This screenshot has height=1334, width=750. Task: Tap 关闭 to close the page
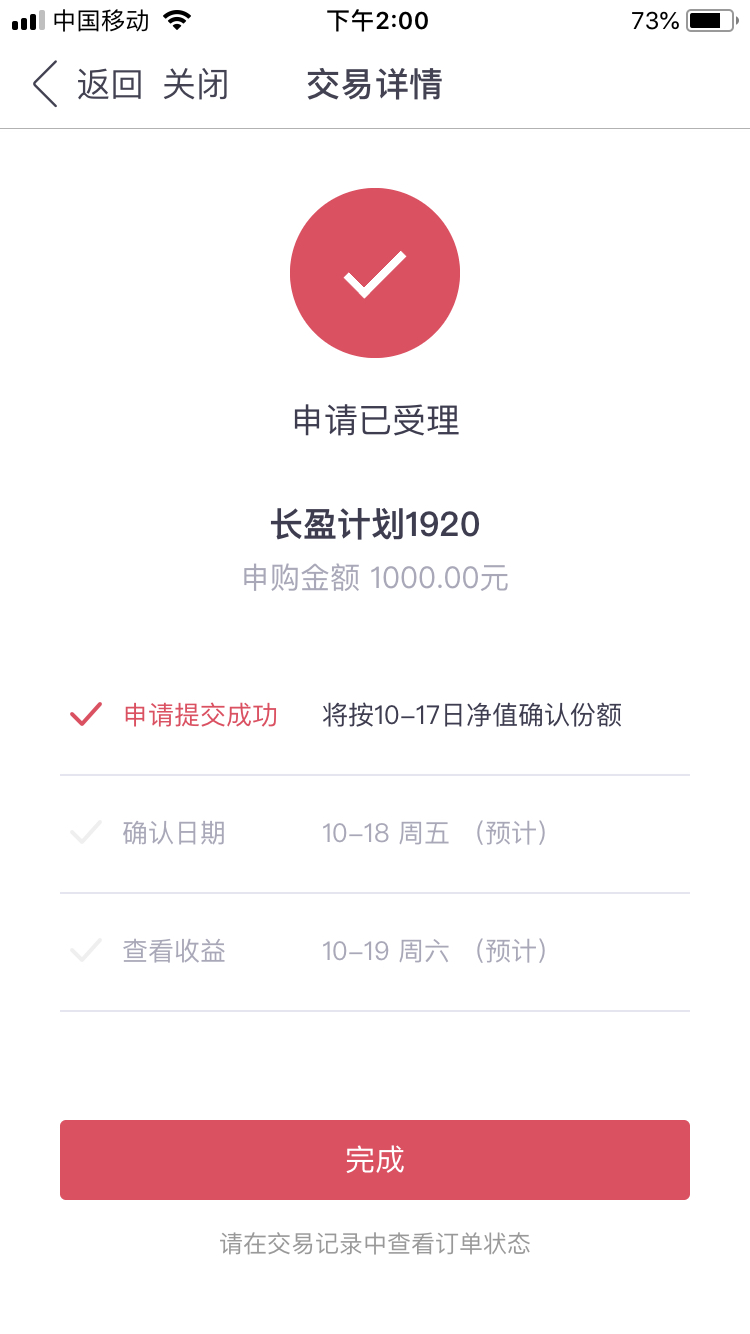point(196,85)
